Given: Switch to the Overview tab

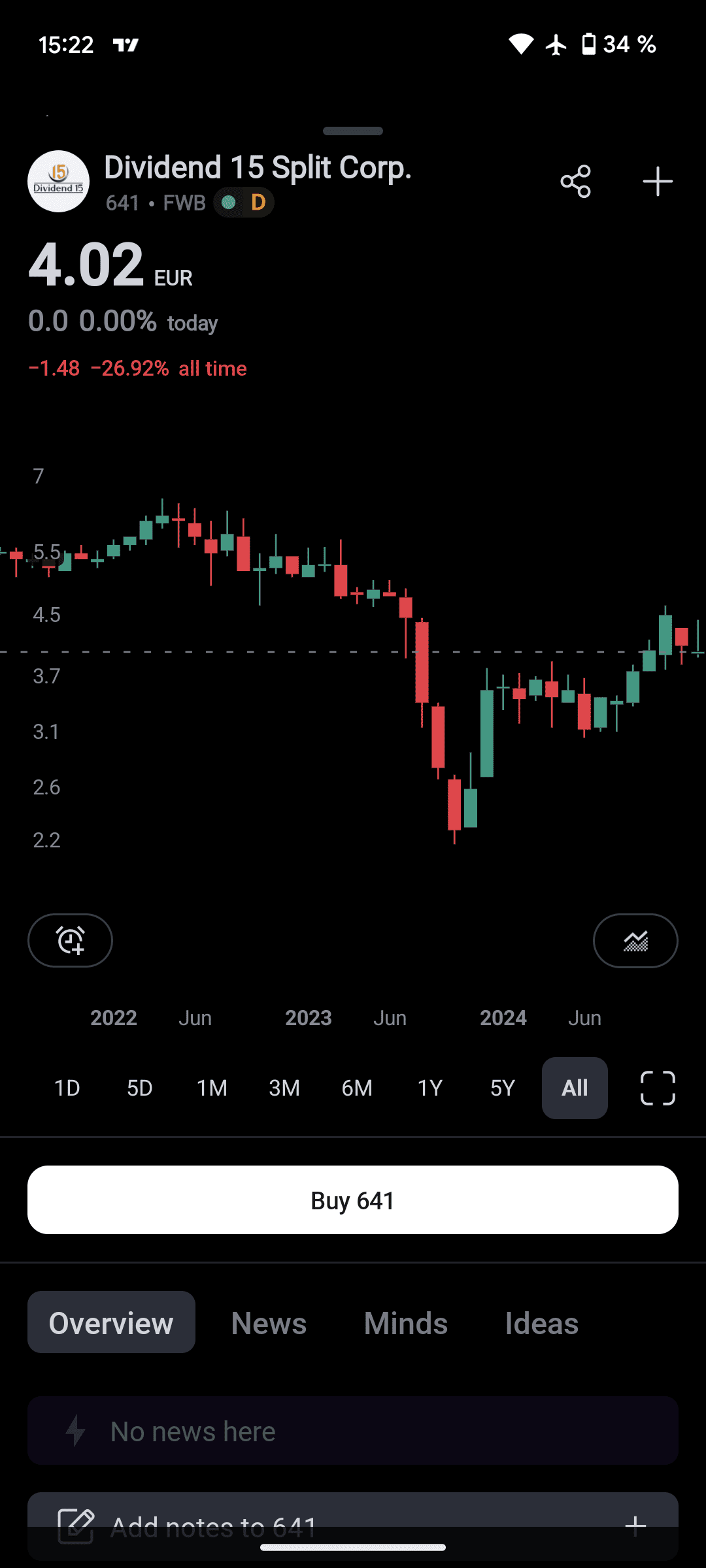Looking at the screenshot, I should point(111,1322).
